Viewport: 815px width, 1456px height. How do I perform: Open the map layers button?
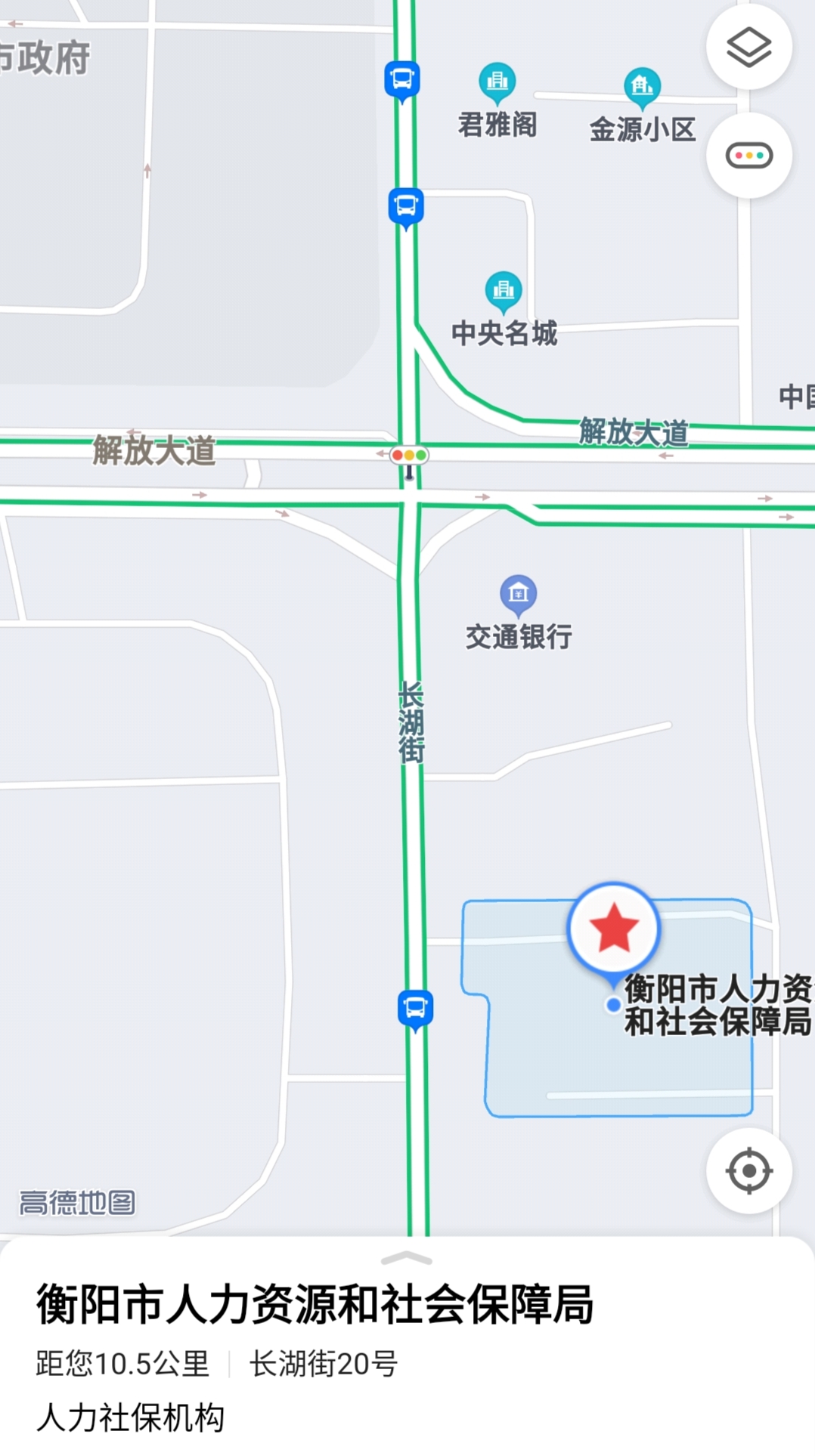coord(748,48)
